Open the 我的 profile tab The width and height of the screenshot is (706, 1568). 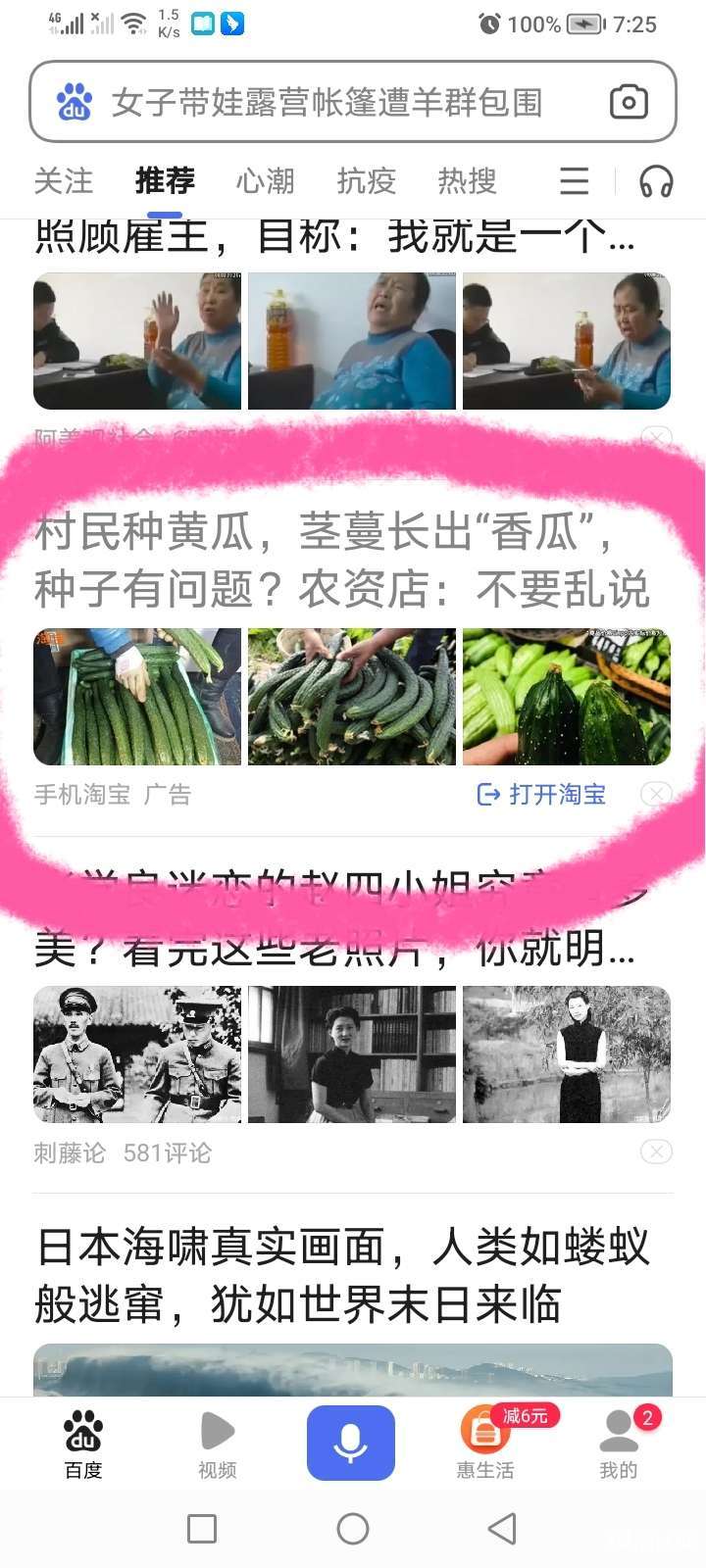(619, 1445)
